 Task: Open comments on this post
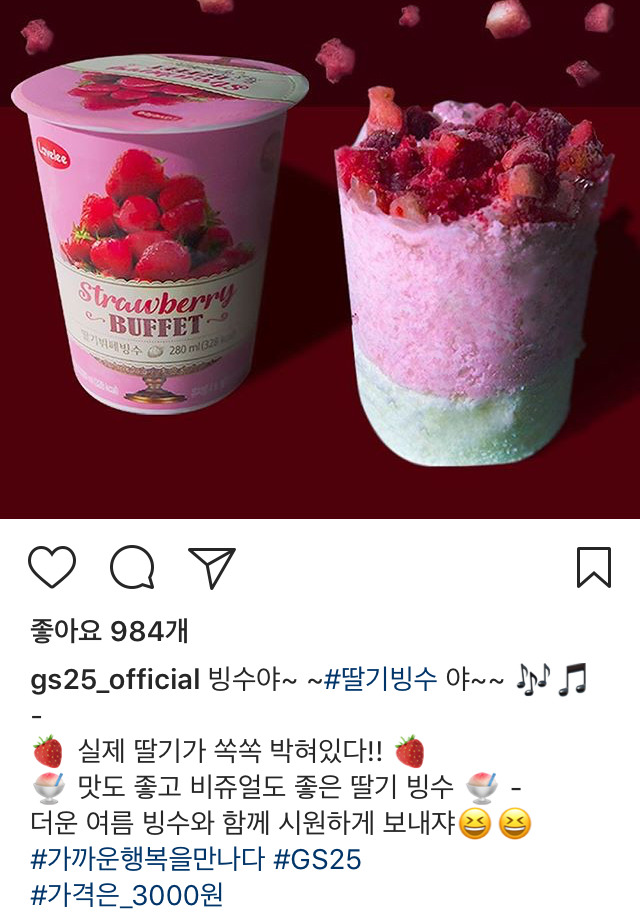(x=132, y=567)
